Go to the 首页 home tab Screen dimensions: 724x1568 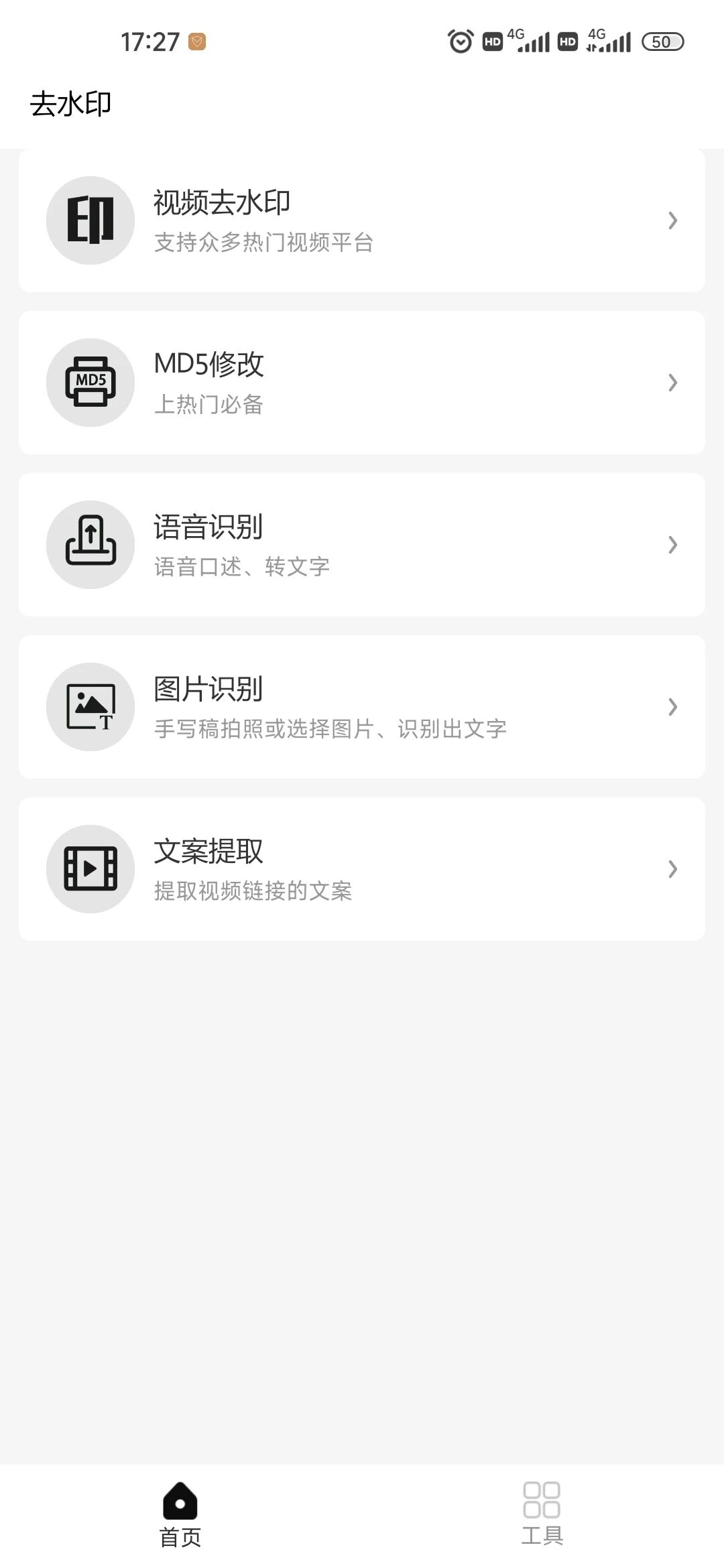pyautogui.click(x=180, y=1514)
